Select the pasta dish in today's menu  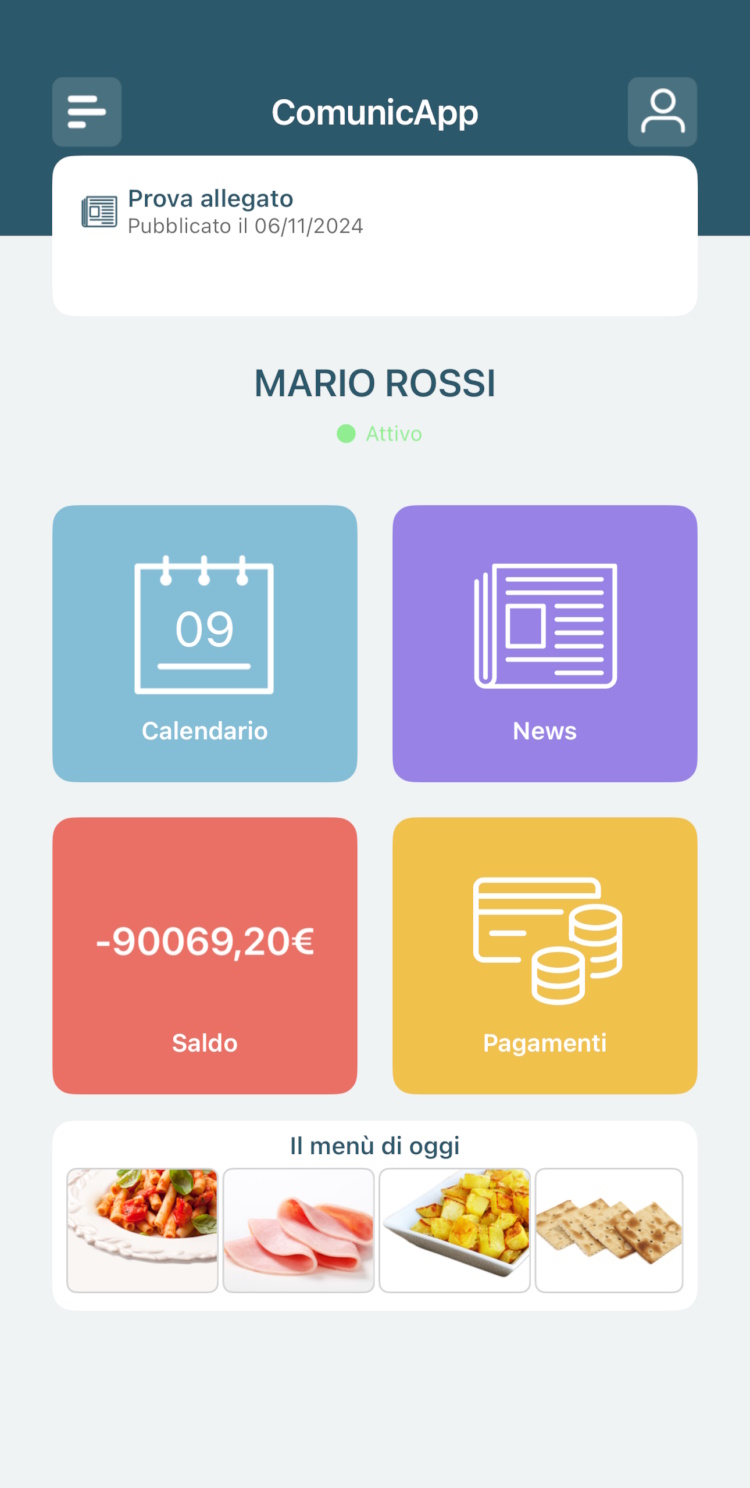point(142,1230)
